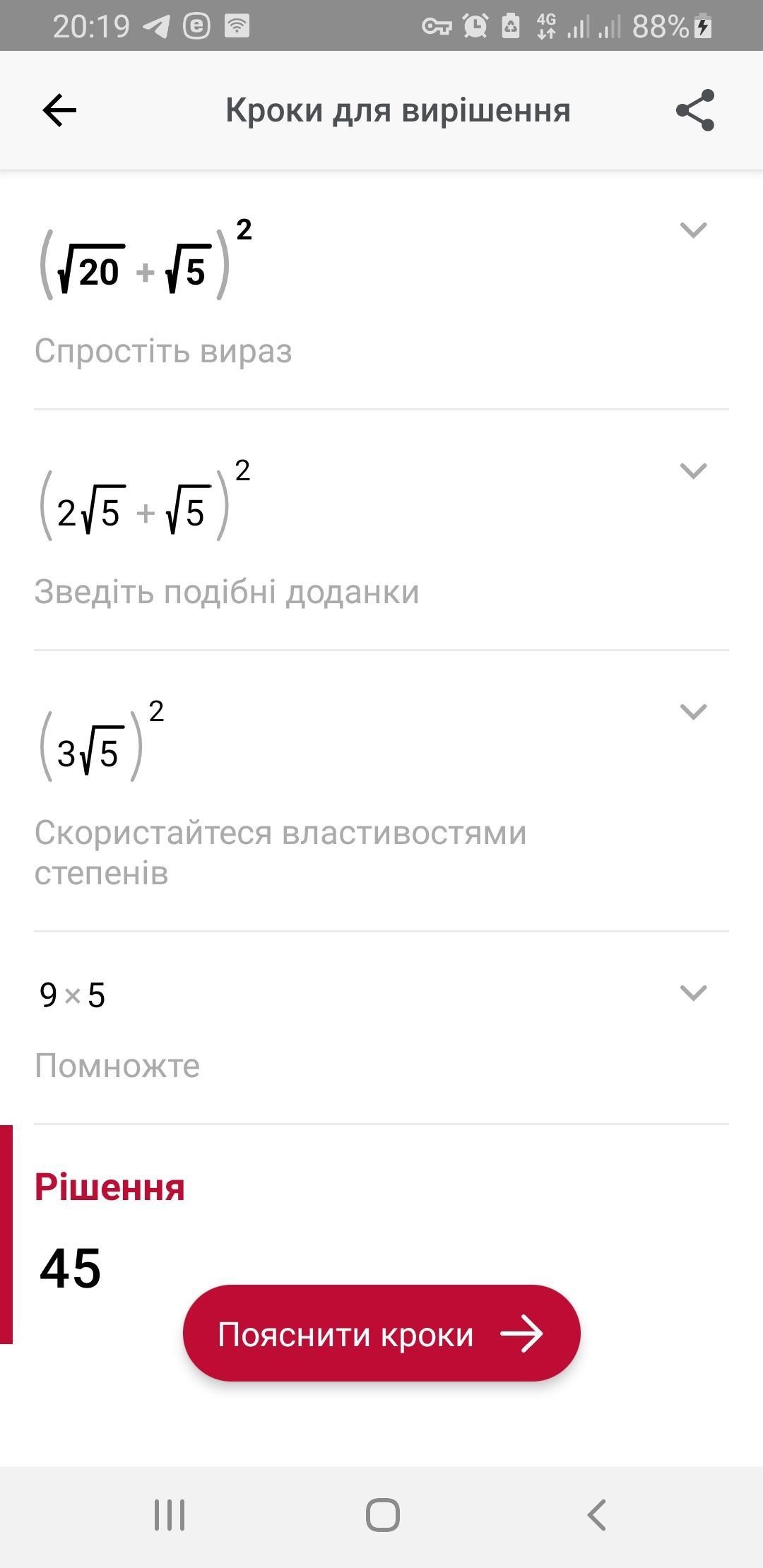This screenshot has width=763, height=1568.
Task: Expand the 'Зведіть подібні доданки' step
Action: click(692, 471)
